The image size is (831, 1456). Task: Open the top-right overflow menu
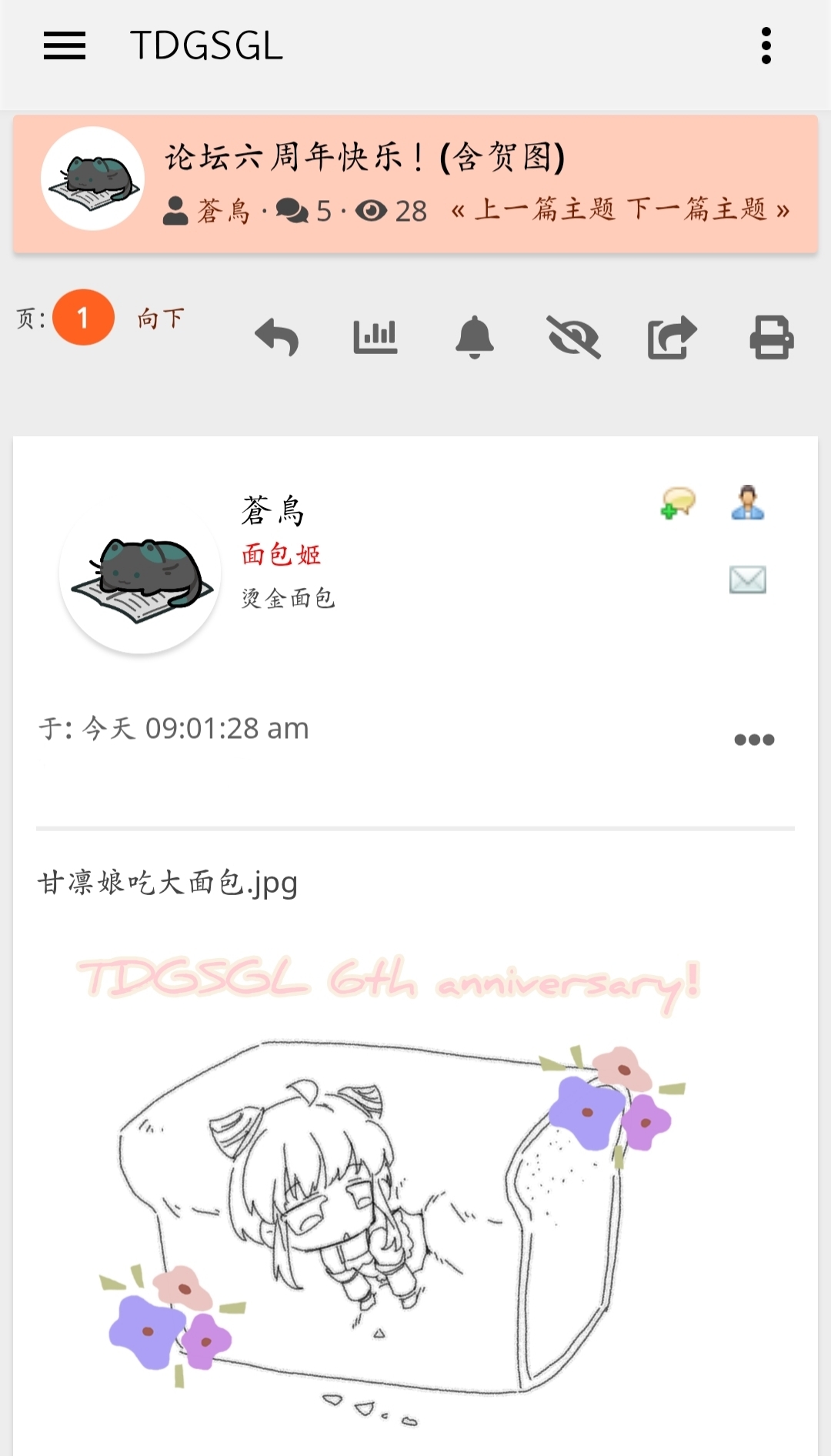coord(766,46)
